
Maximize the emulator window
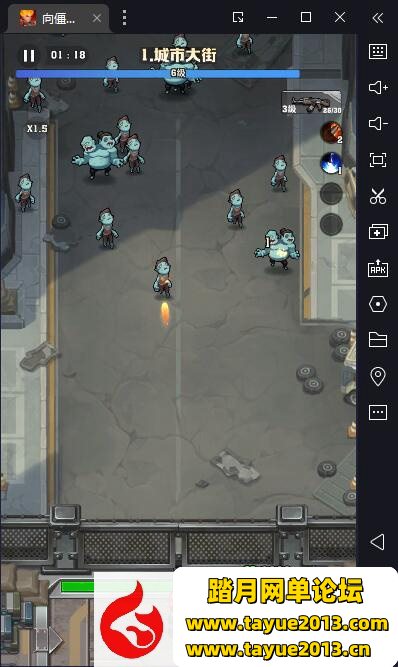pos(306,17)
